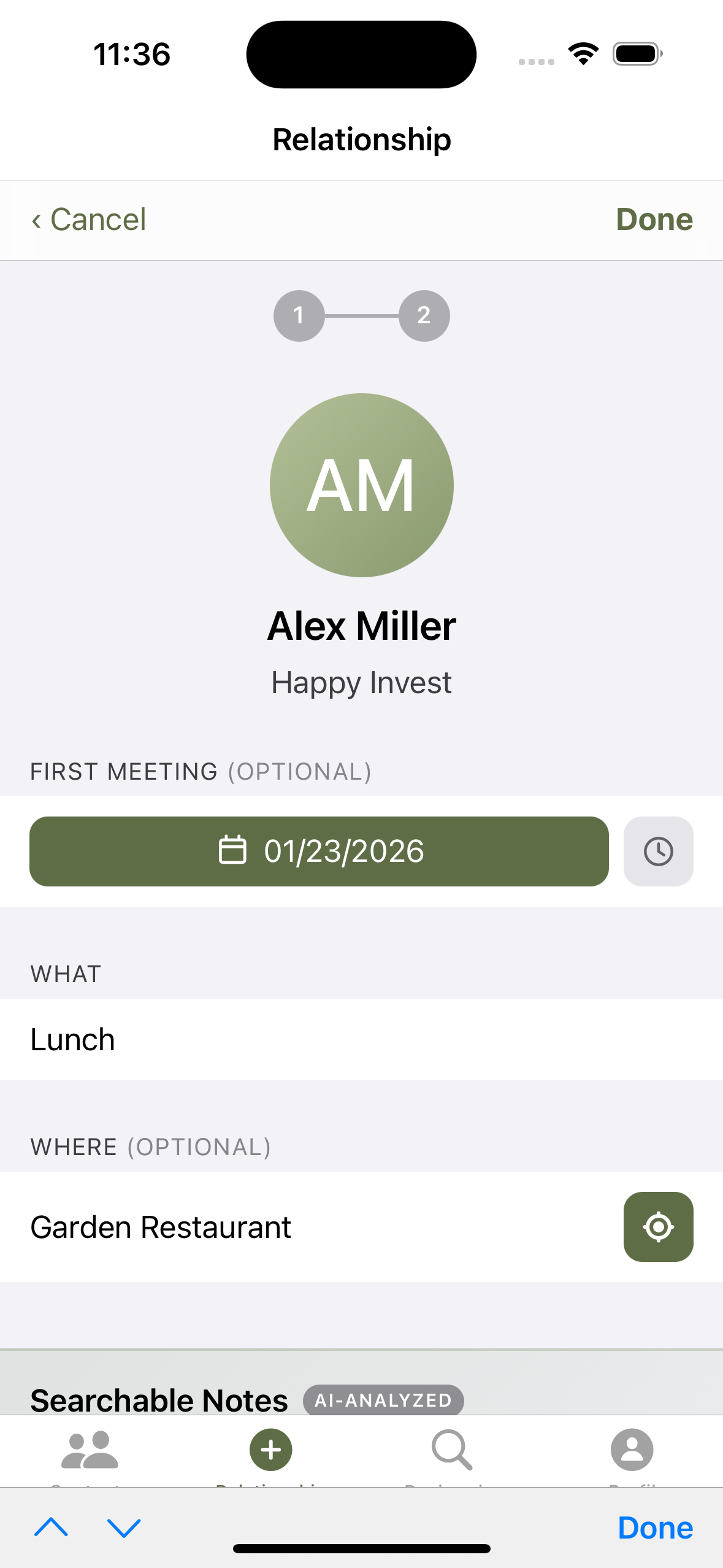Go to step 2 indicator

pos(424,316)
